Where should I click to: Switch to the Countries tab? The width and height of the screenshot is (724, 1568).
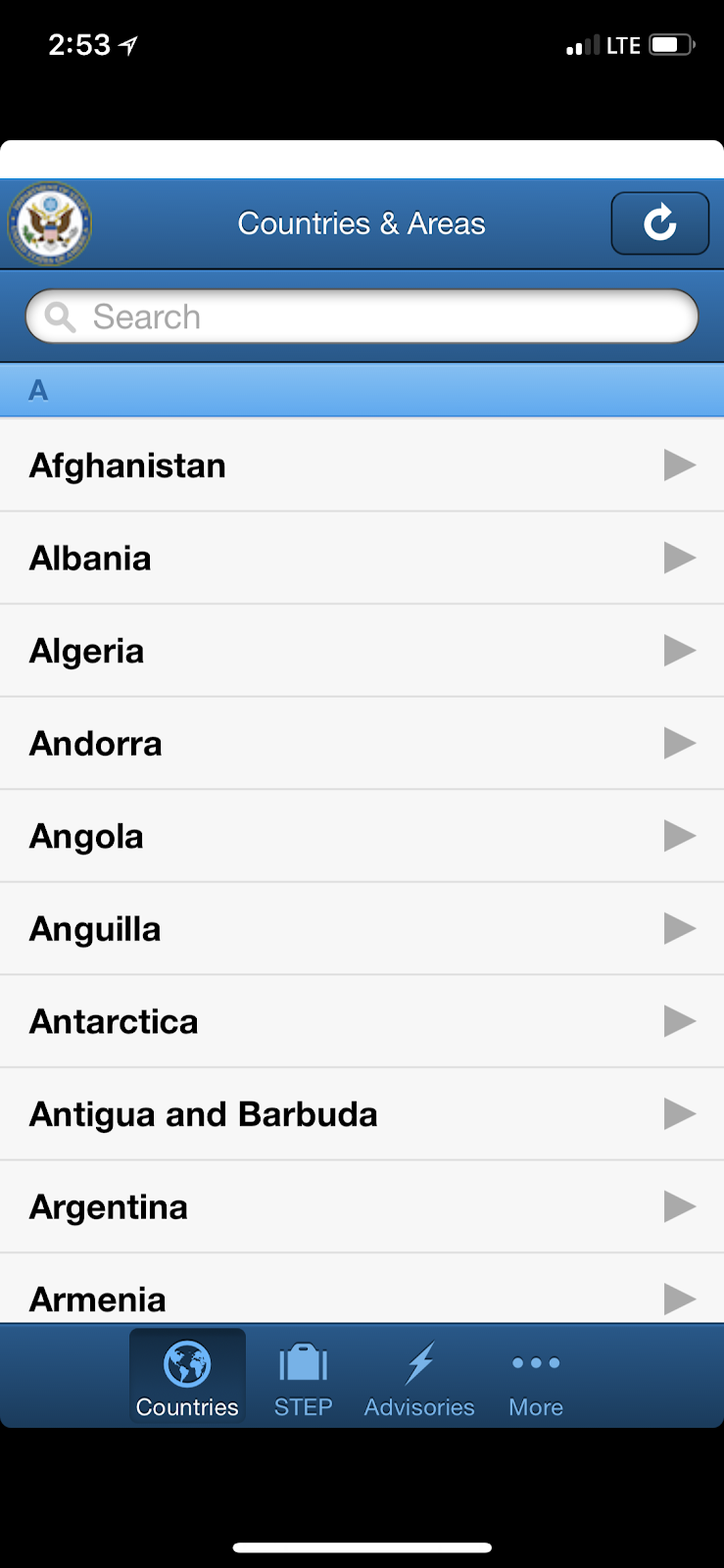(x=187, y=1378)
